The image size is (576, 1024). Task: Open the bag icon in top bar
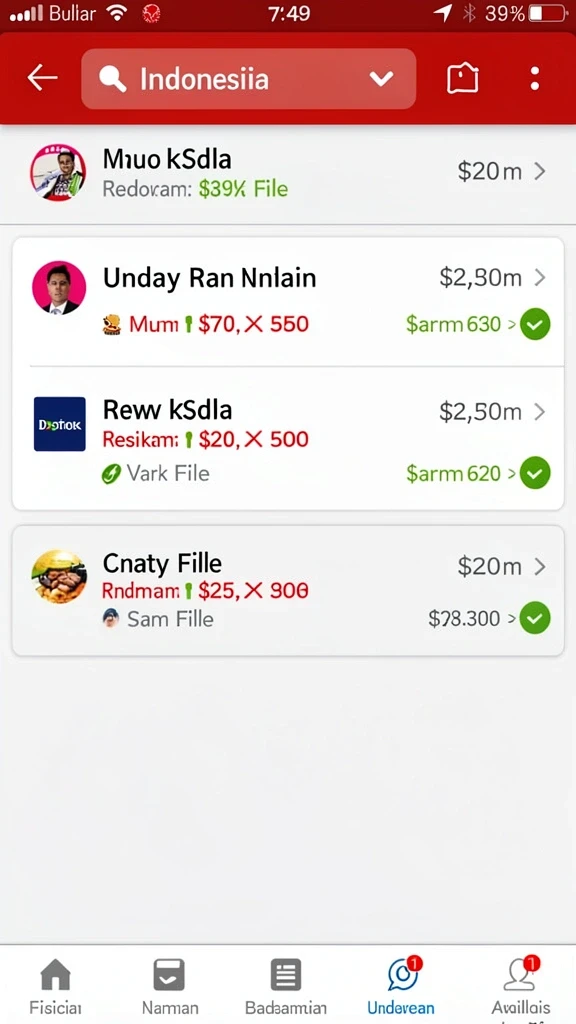point(462,79)
